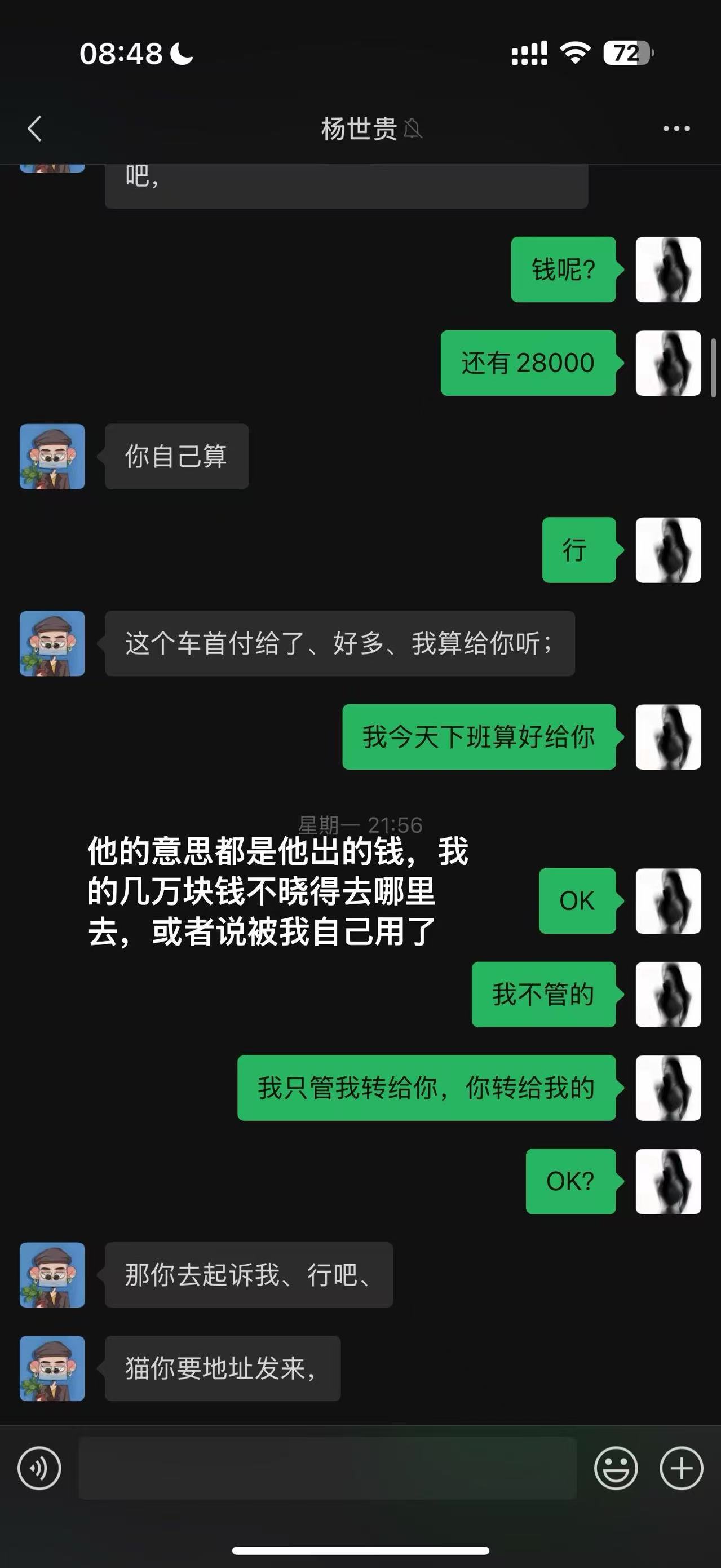This screenshot has height=1568, width=721.
Task: Open own avatar beside "钱呢?"
Action: click(x=668, y=269)
